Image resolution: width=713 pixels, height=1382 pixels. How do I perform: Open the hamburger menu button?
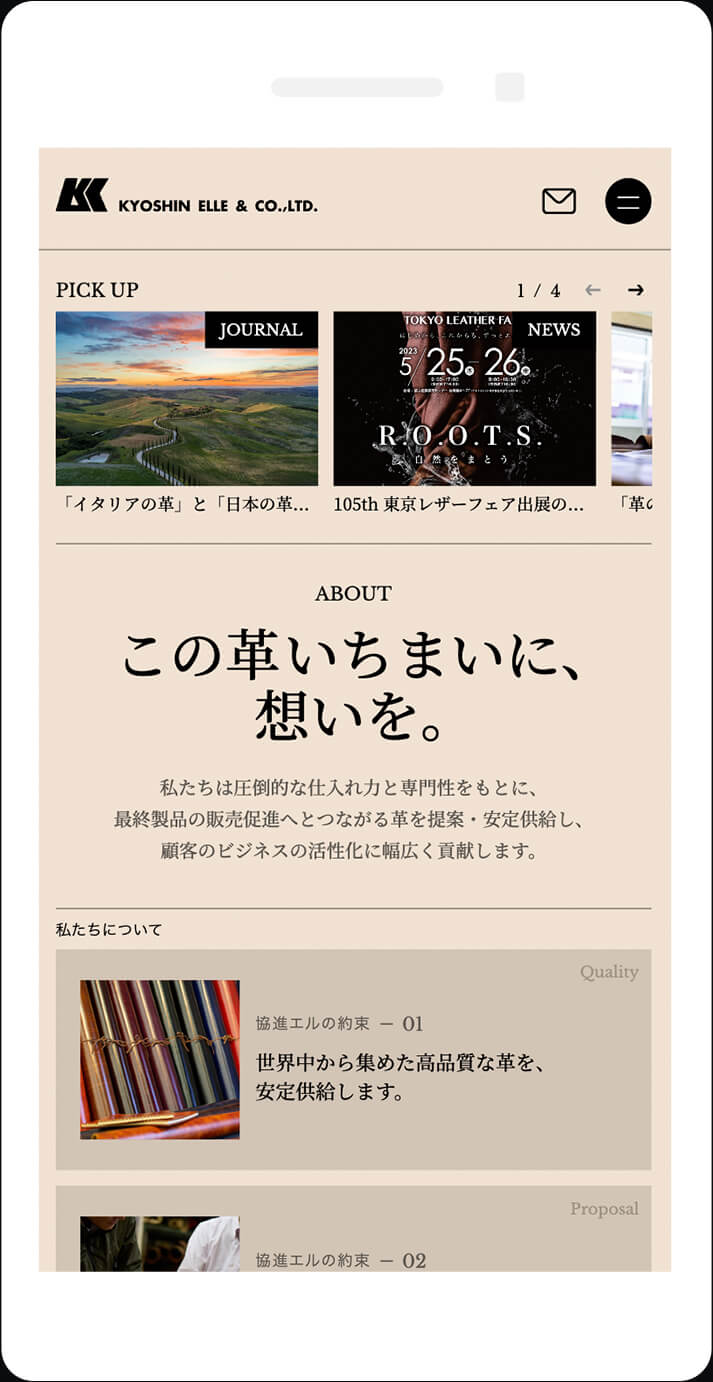628,201
